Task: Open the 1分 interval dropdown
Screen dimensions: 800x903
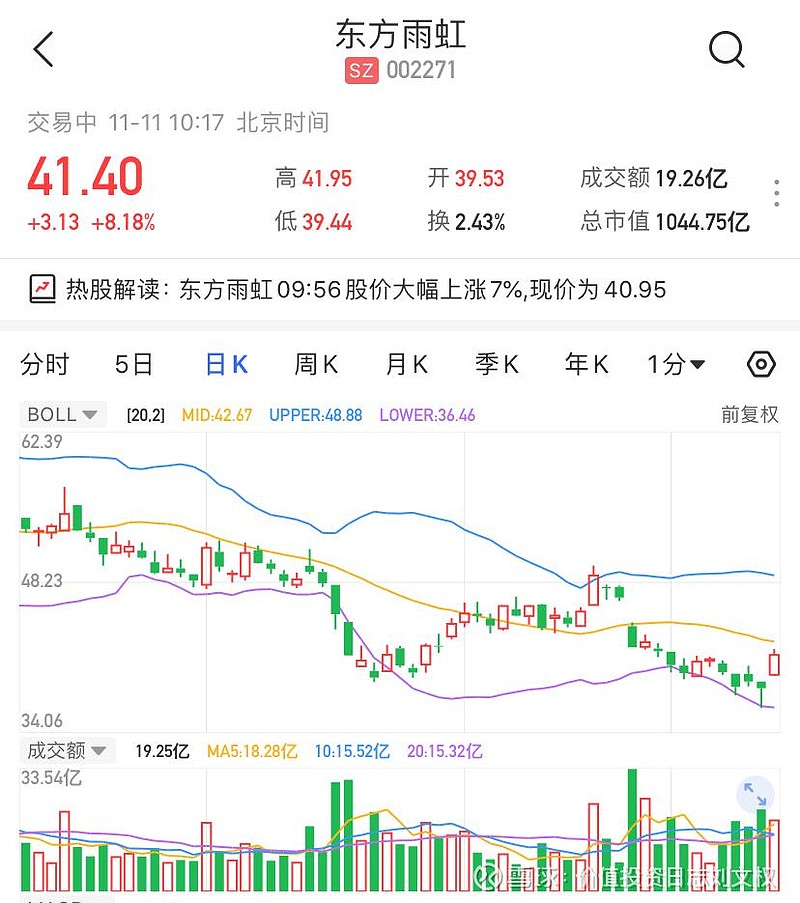Action: pyautogui.click(x=677, y=364)
